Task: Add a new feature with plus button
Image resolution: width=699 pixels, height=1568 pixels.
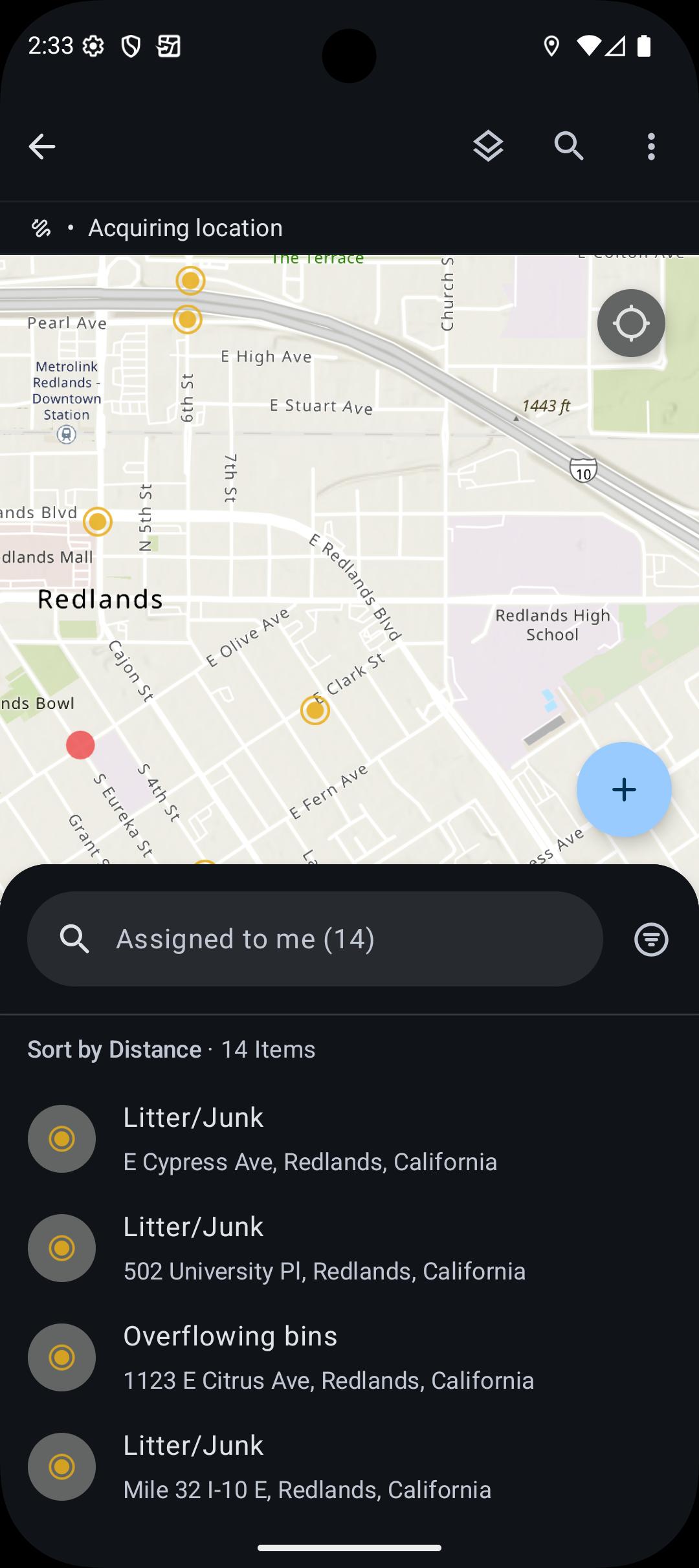Action: pyautogui.click(x=624, y=789)
